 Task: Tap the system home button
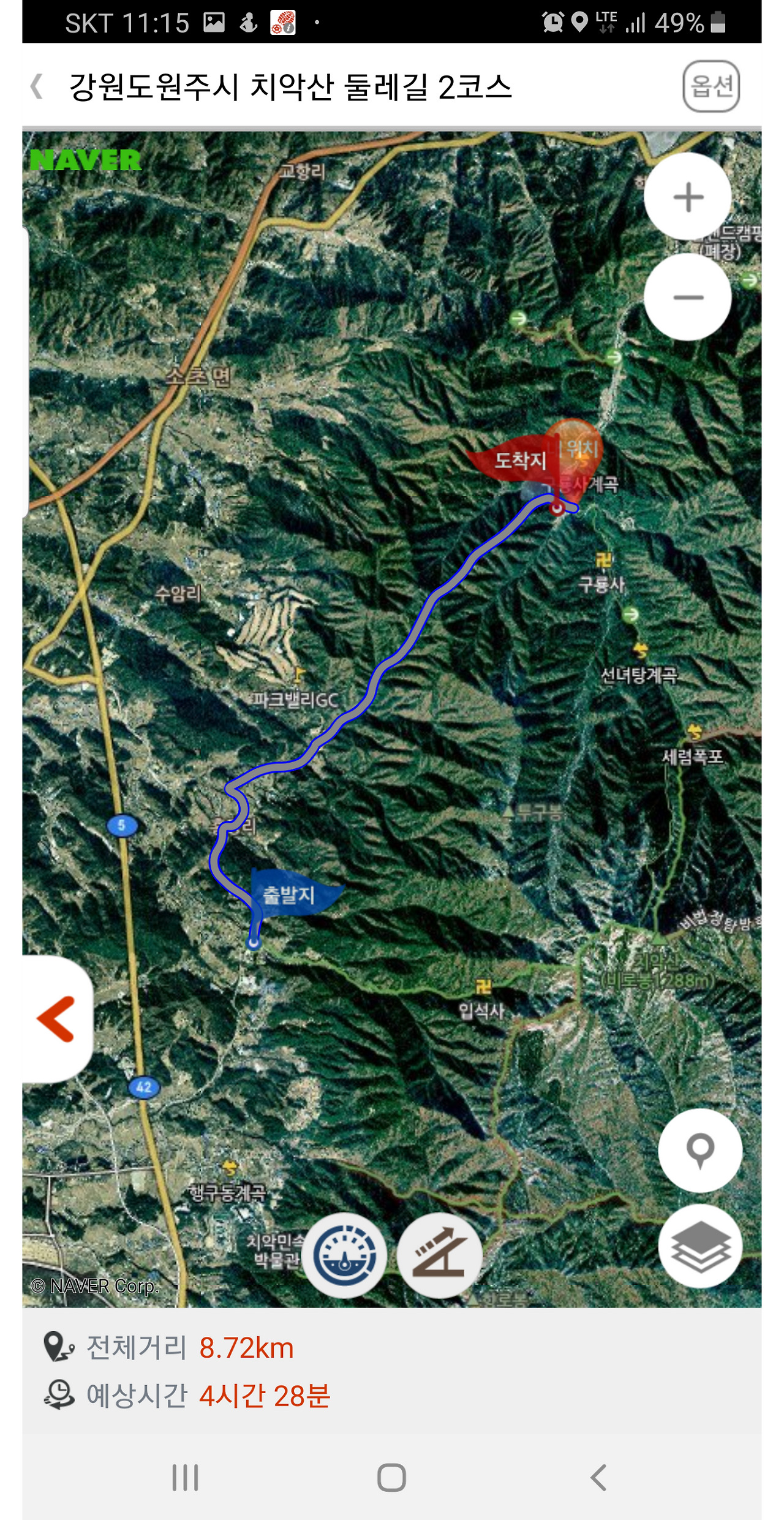[x=392, y=1477]
